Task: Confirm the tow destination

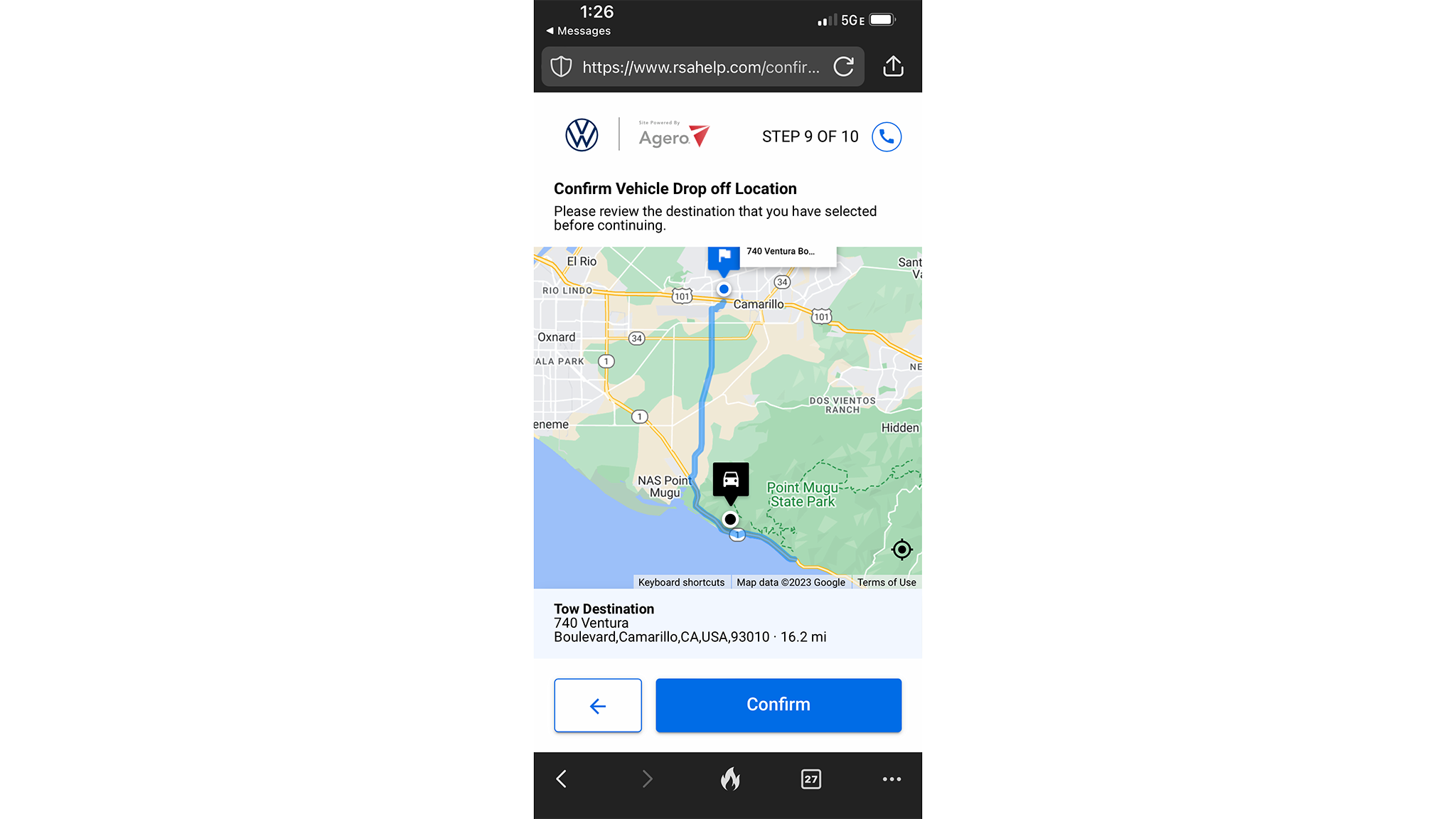Action: coord(778,705)
